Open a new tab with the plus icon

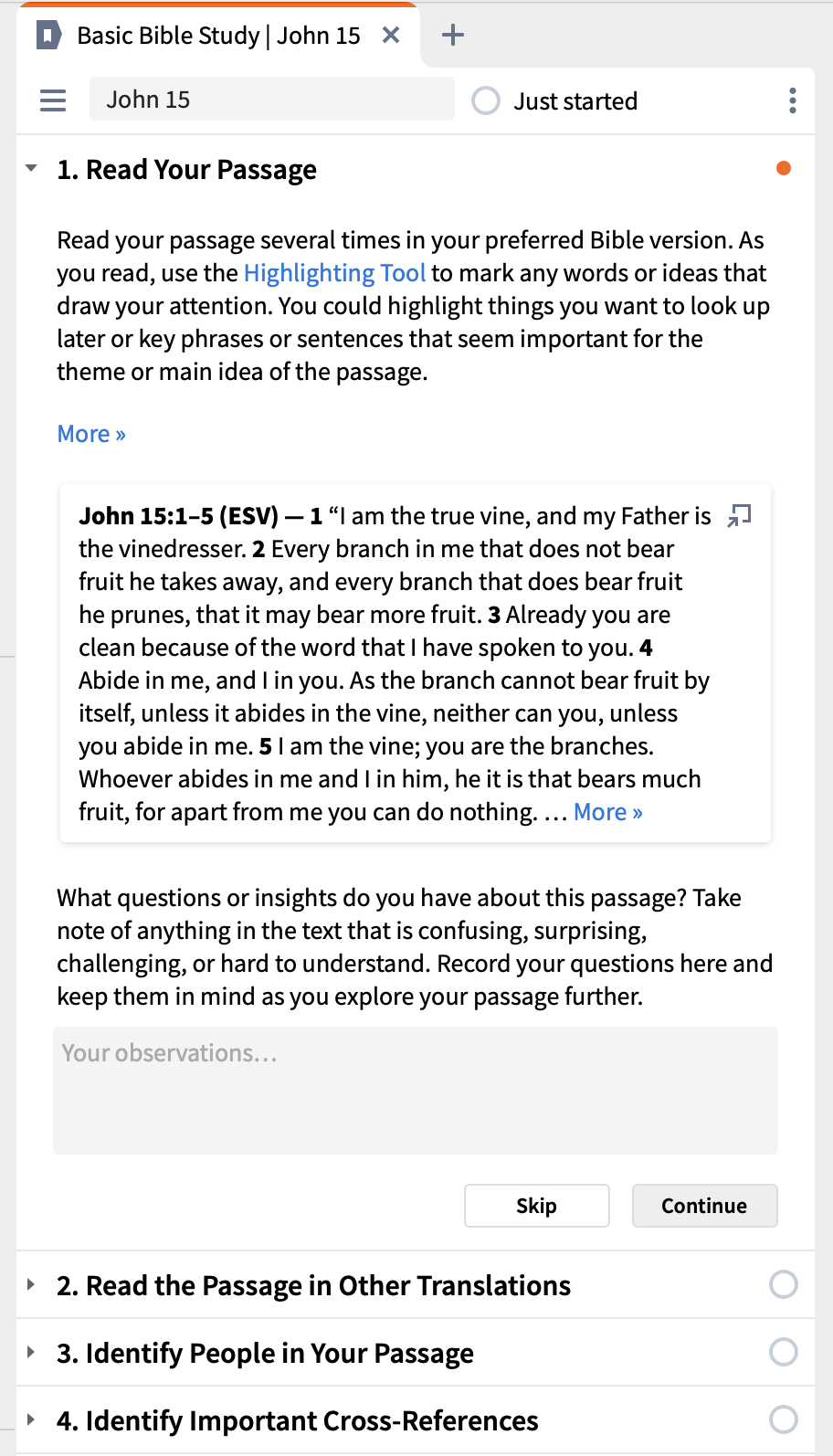[x=453, y=36]
